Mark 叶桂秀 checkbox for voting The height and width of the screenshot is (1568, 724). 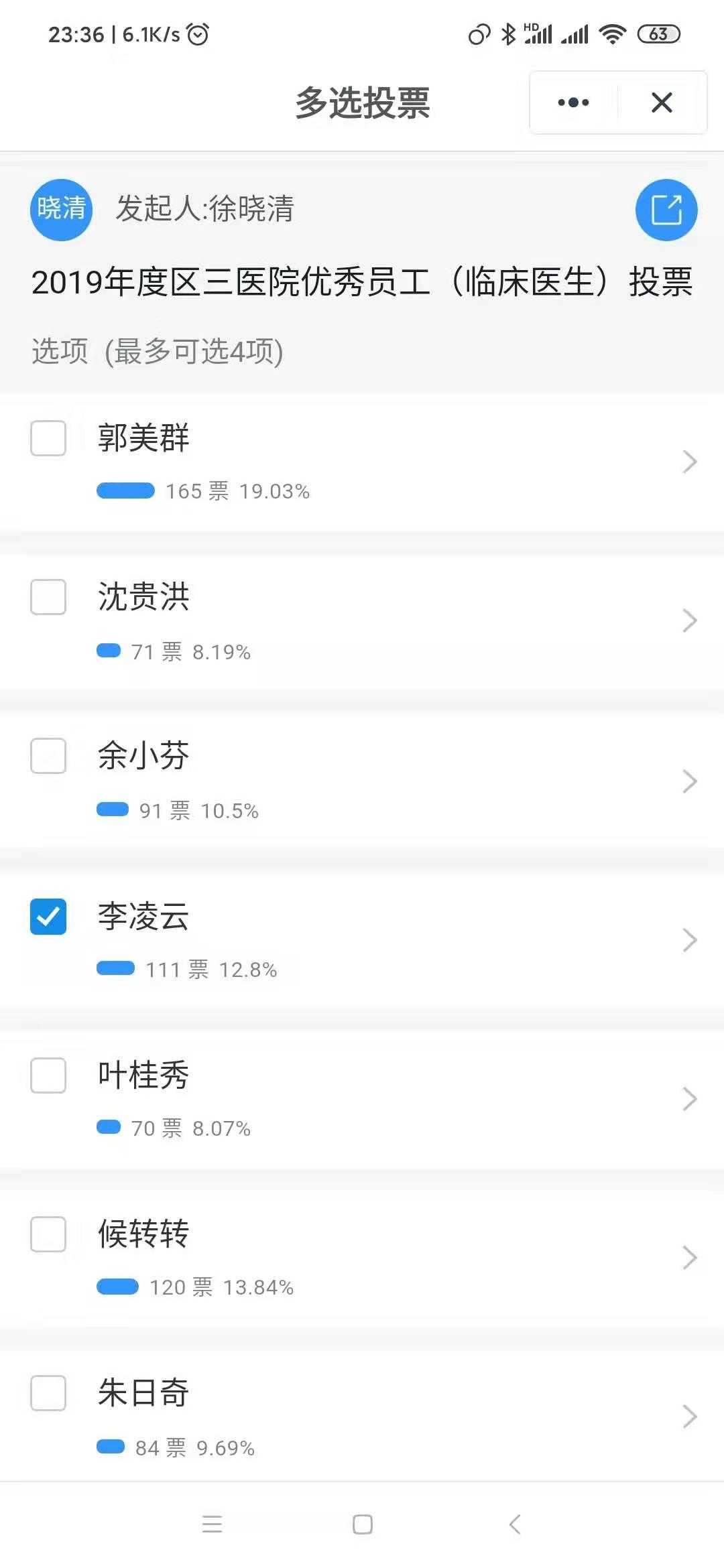pyautogui.click(x=48, y=1075)
